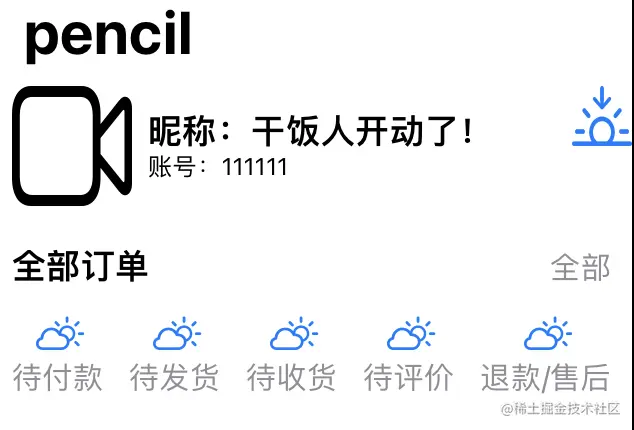Open 待评价 orders
This screenshot has width=634, height=430.
pyautogui.click(x=409, y=355)
